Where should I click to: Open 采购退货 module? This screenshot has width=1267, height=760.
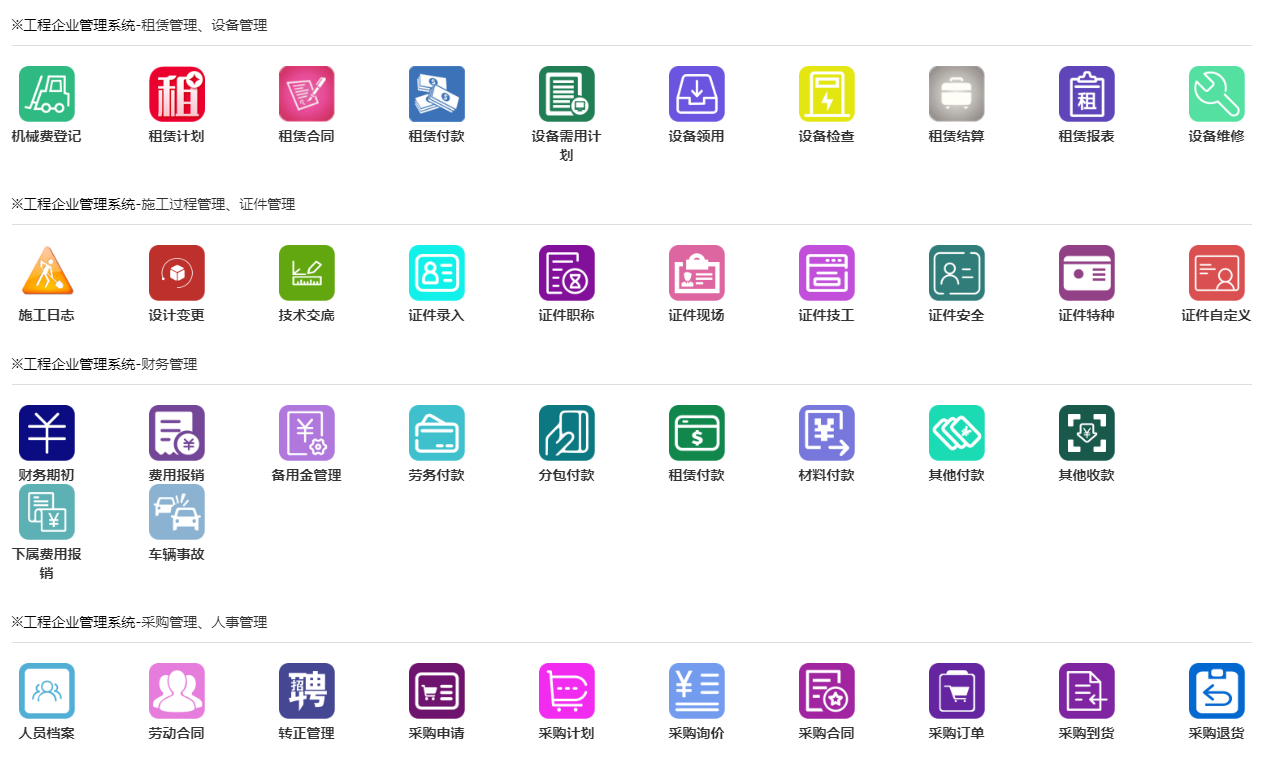pyautogui.click(x=1216, y=691)
